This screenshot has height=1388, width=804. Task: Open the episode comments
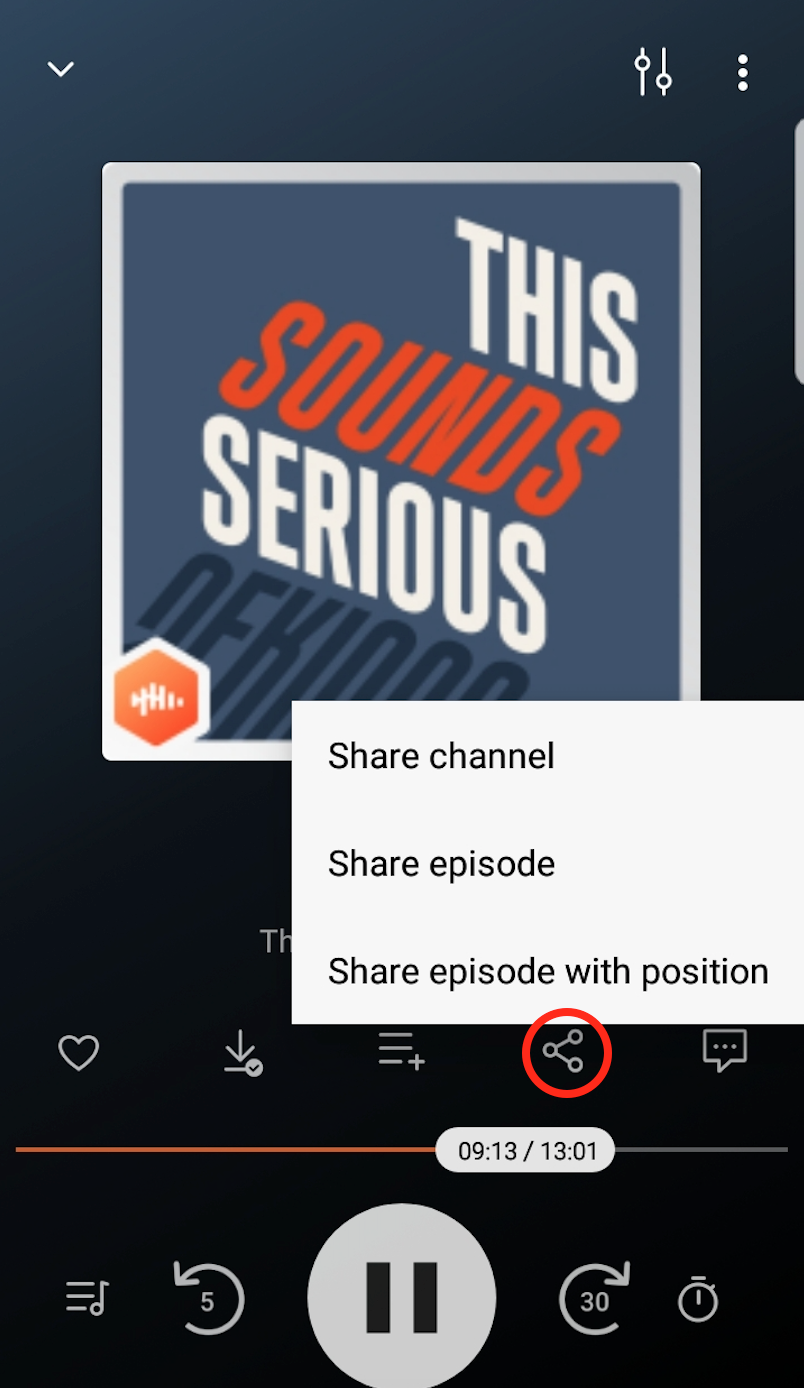point(725,1051)
